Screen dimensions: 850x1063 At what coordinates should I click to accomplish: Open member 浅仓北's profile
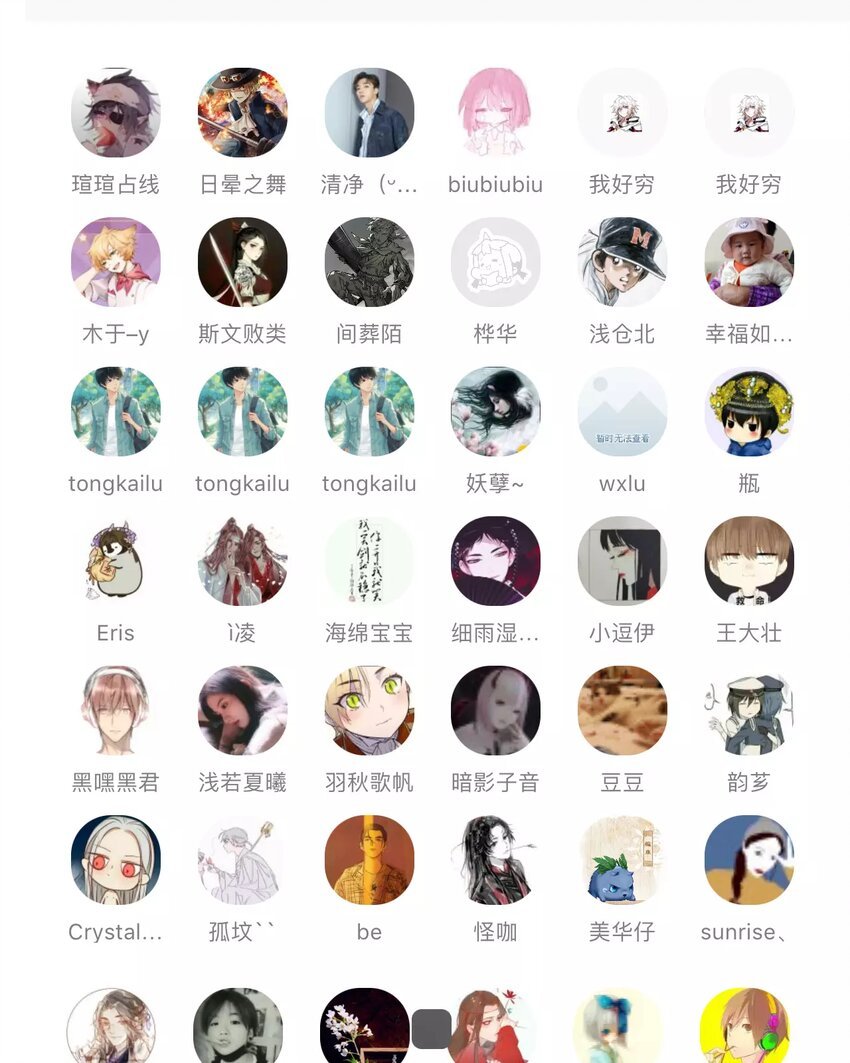click(622, 262)
